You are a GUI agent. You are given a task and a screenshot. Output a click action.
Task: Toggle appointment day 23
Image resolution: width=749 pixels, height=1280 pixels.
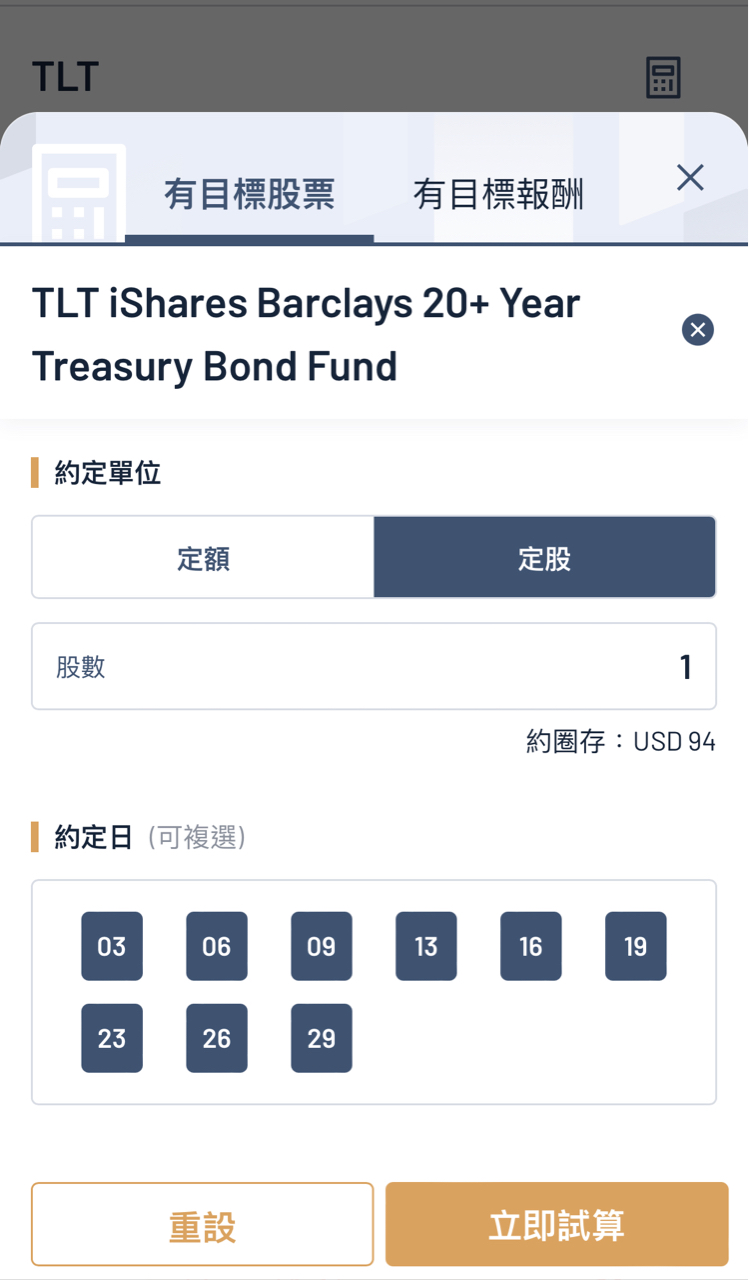(112, 1038)
